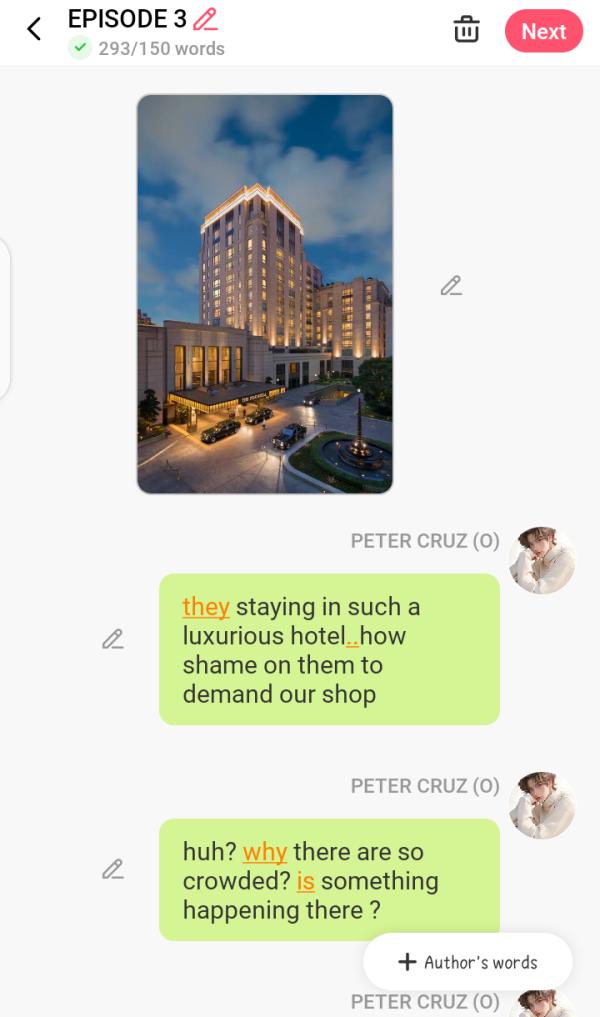This screenshot has height=1017, width=600.
Task: Open the "something happening there" message bubble
Action: click(x=329, y=880)
